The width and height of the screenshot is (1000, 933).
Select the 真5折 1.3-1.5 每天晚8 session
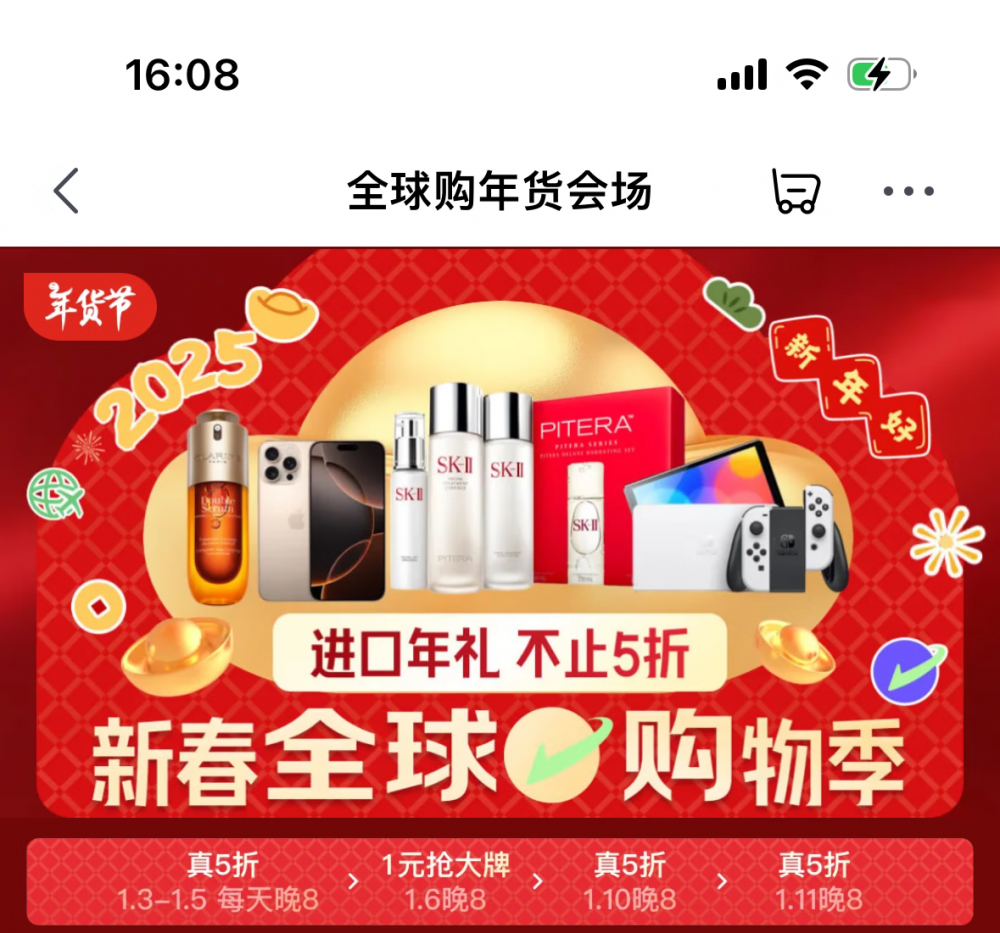(x=218, y=881)
